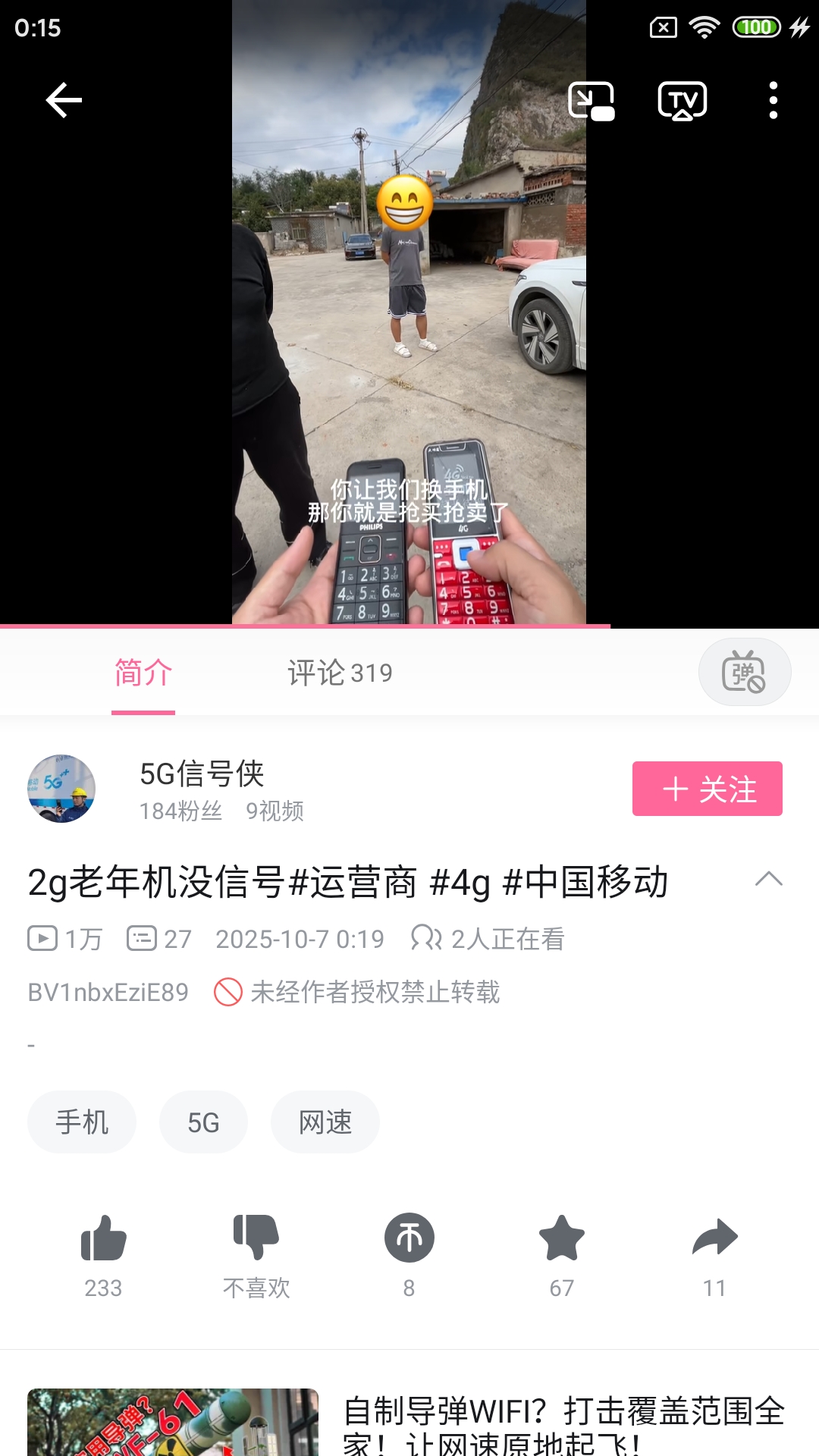Like this video with thumbs up

coord(103,1239)
